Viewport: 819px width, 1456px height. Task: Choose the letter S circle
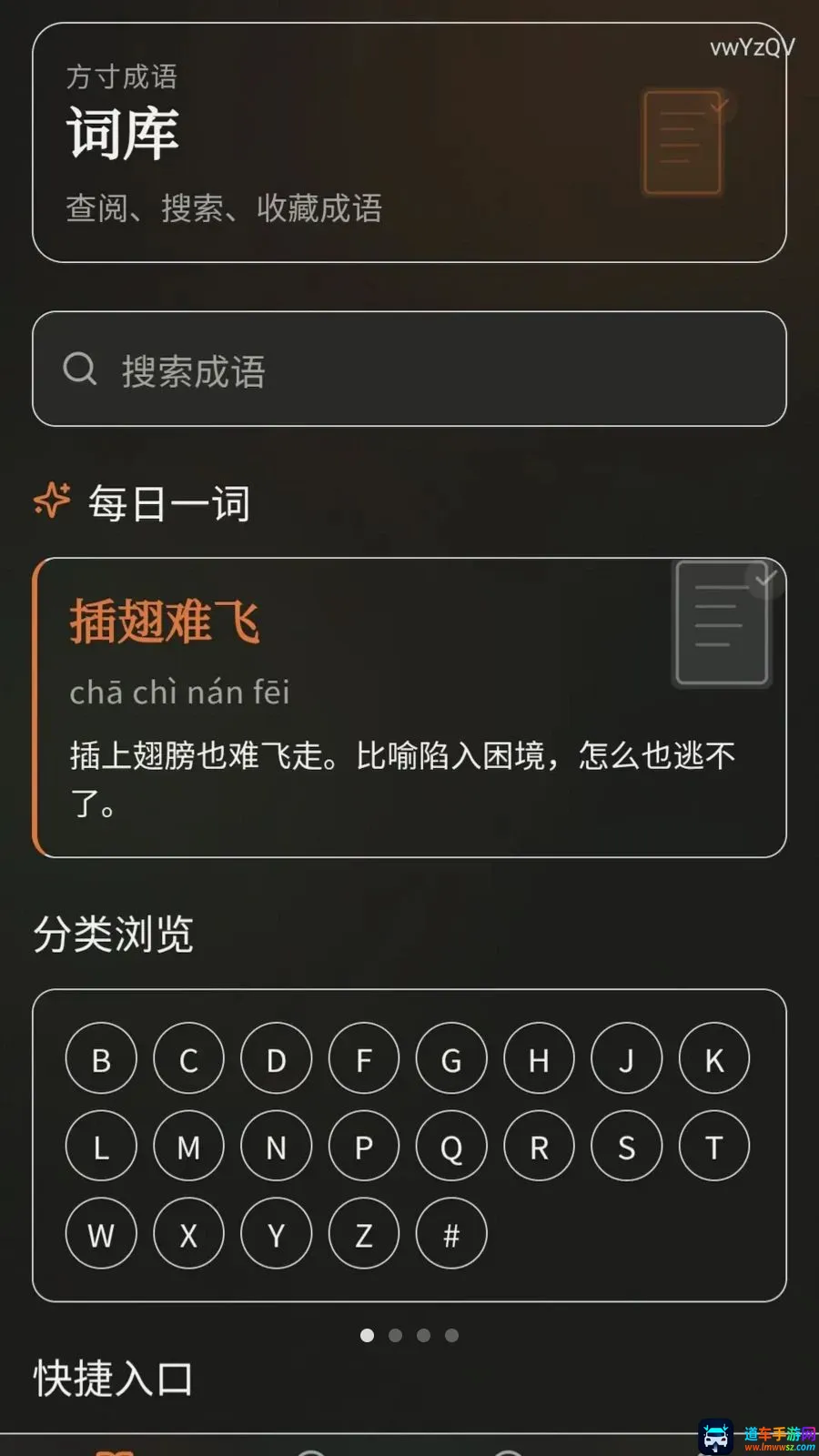click(x=626, y=1147)
